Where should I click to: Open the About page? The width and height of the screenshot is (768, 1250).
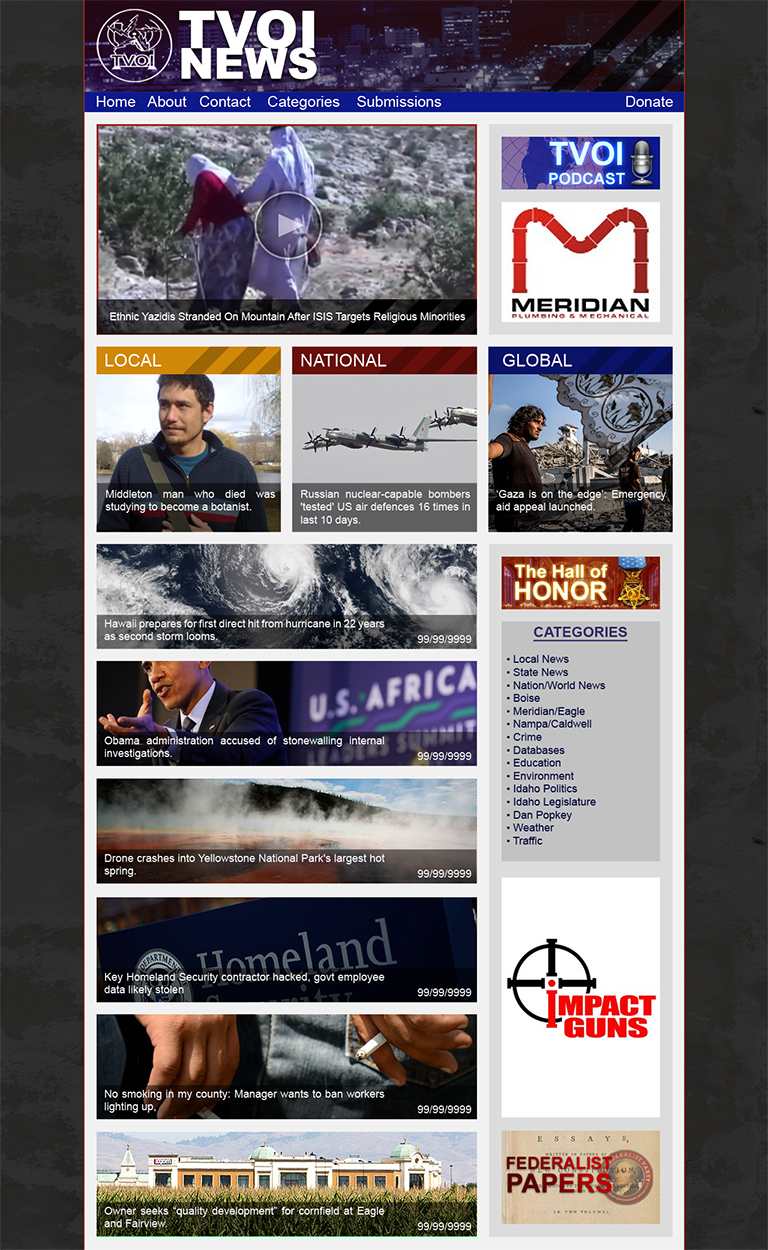pos(167,102)
